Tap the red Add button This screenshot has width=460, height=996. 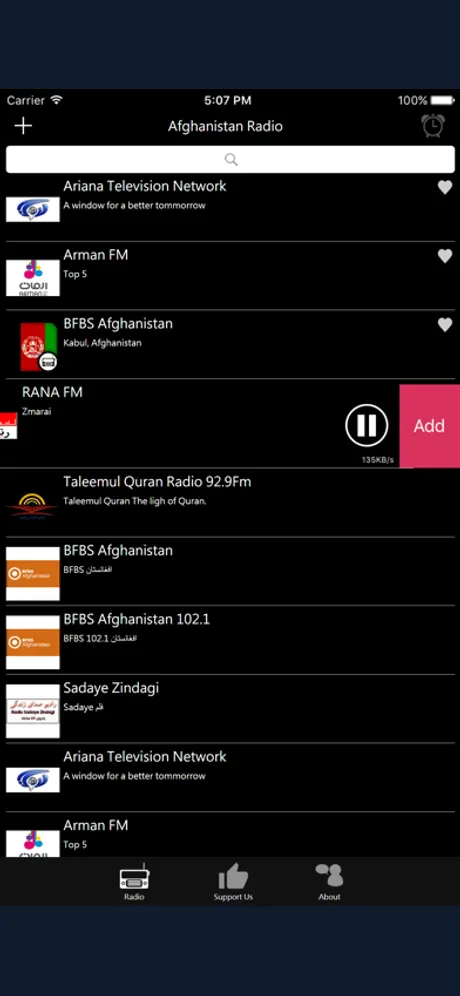coord(430,426)
